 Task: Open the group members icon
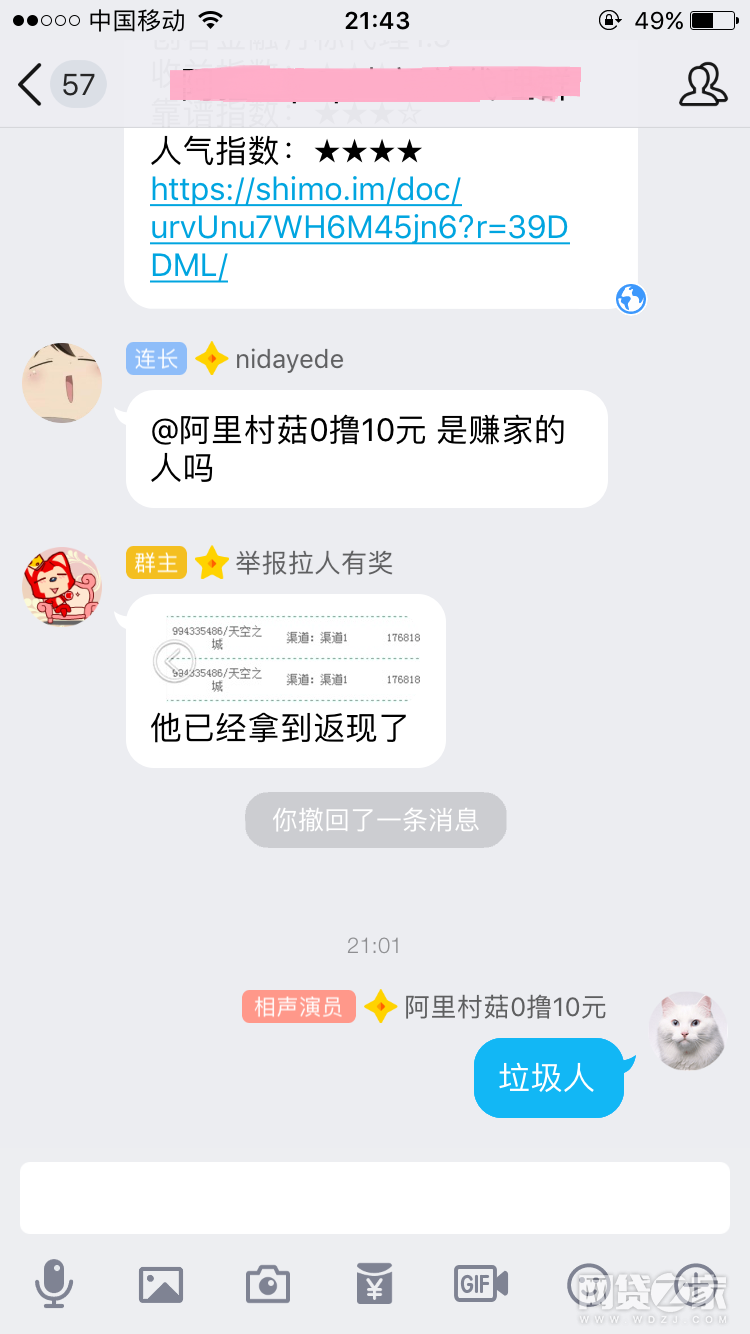(703, 85)
